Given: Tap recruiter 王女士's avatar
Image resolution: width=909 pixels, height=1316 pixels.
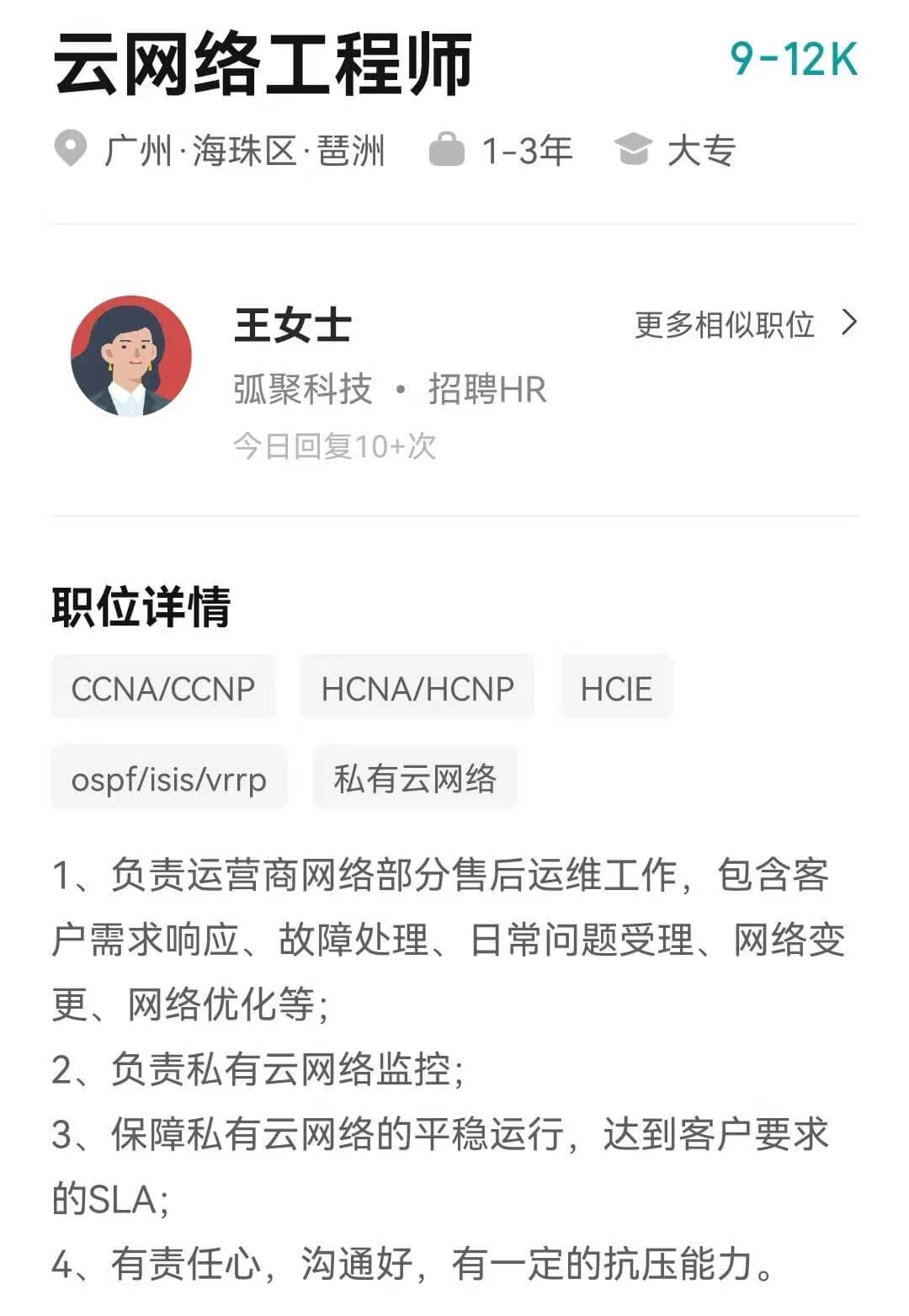Looking at the screenshot, I should coord(130,356).
